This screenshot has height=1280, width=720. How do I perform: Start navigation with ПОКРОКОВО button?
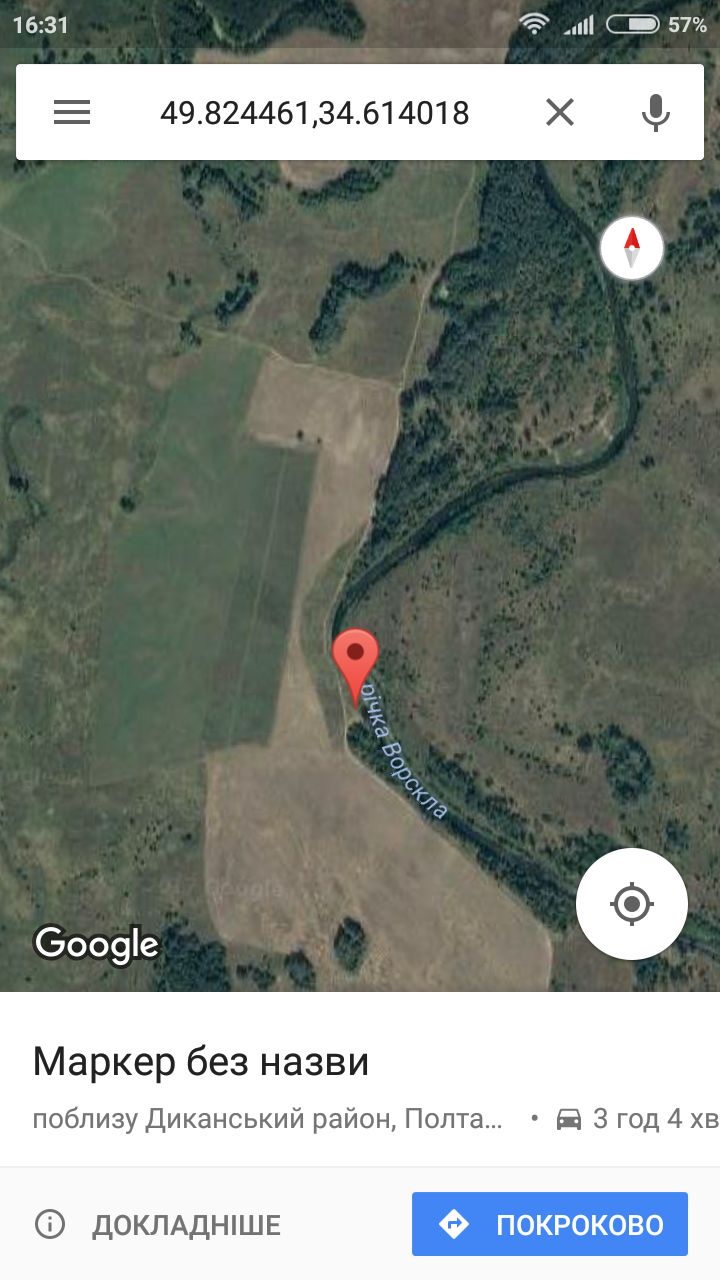pos(550,1224)
